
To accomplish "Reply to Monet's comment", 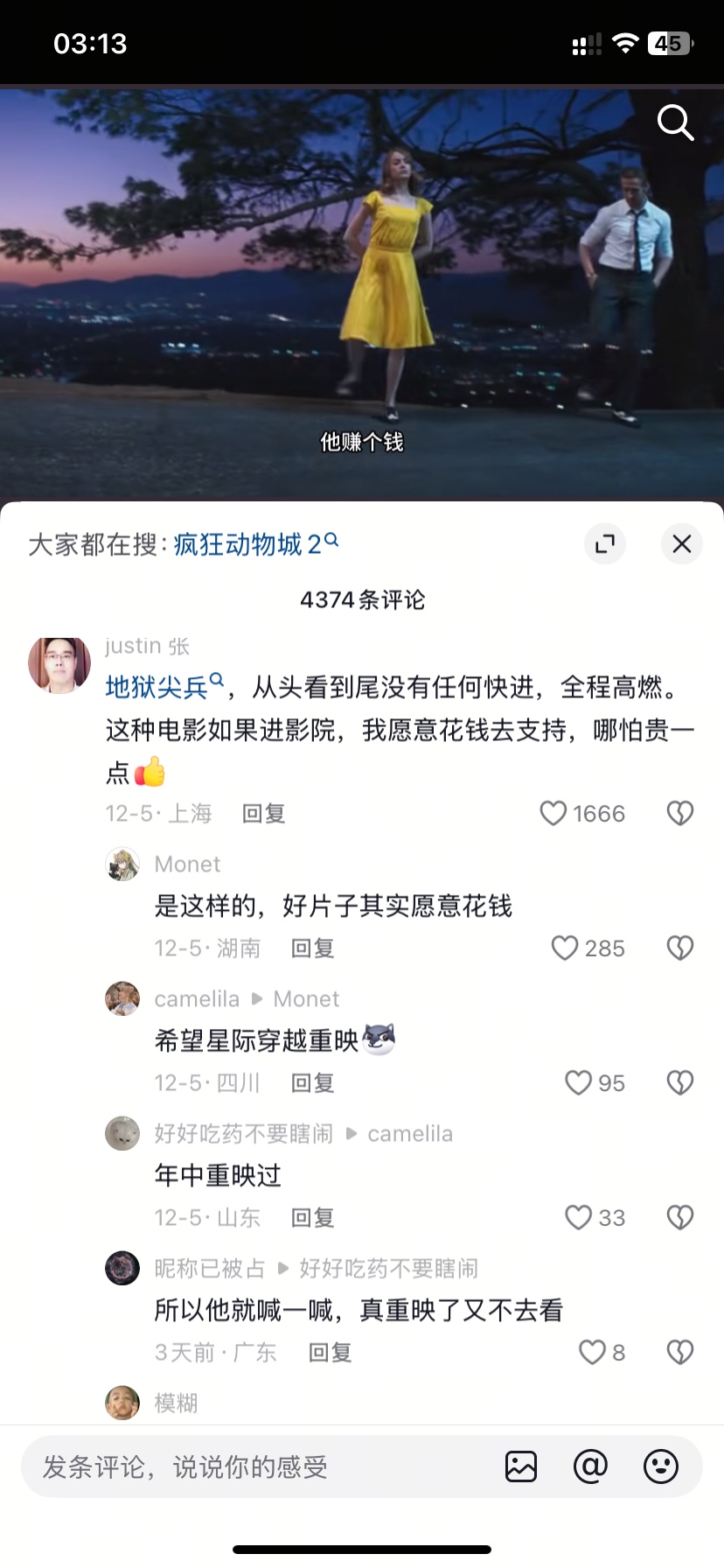I will tap(312, 948).
